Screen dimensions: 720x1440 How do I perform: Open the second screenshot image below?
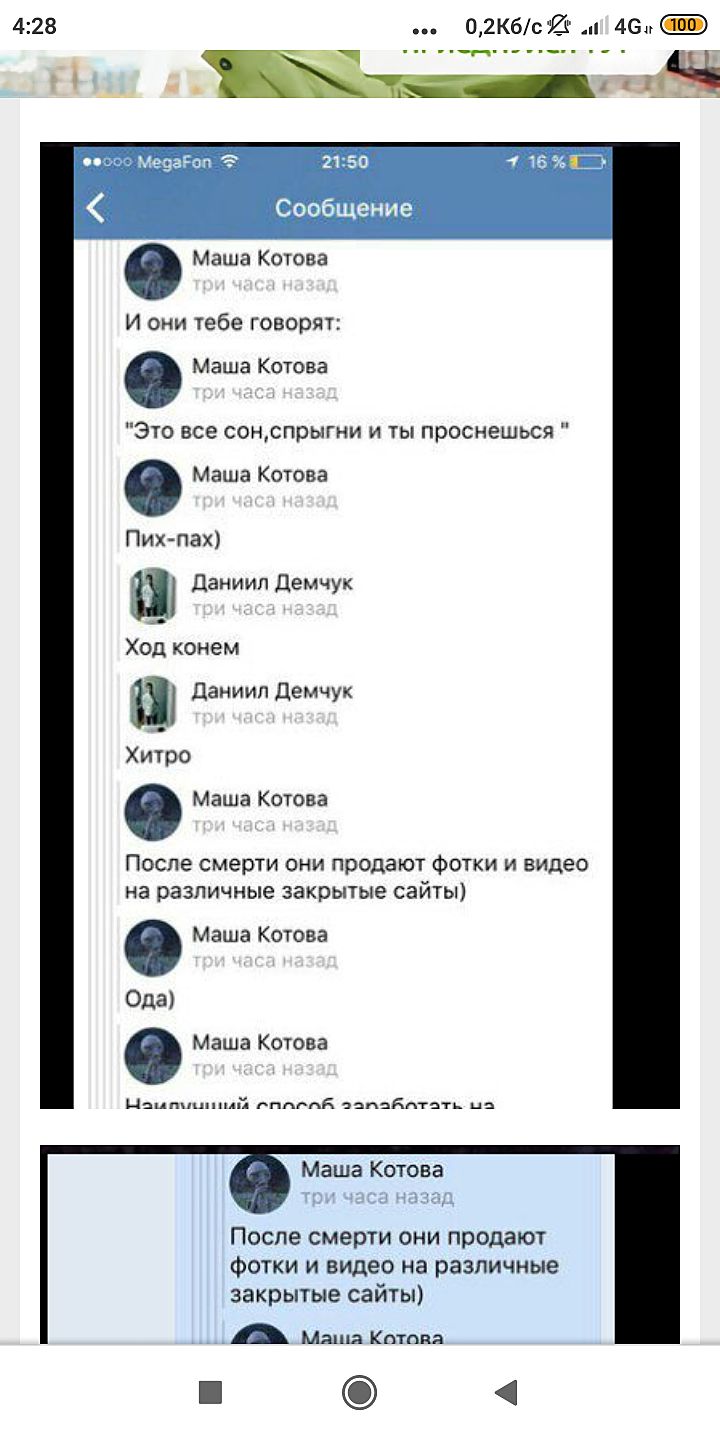(360, 1243)
